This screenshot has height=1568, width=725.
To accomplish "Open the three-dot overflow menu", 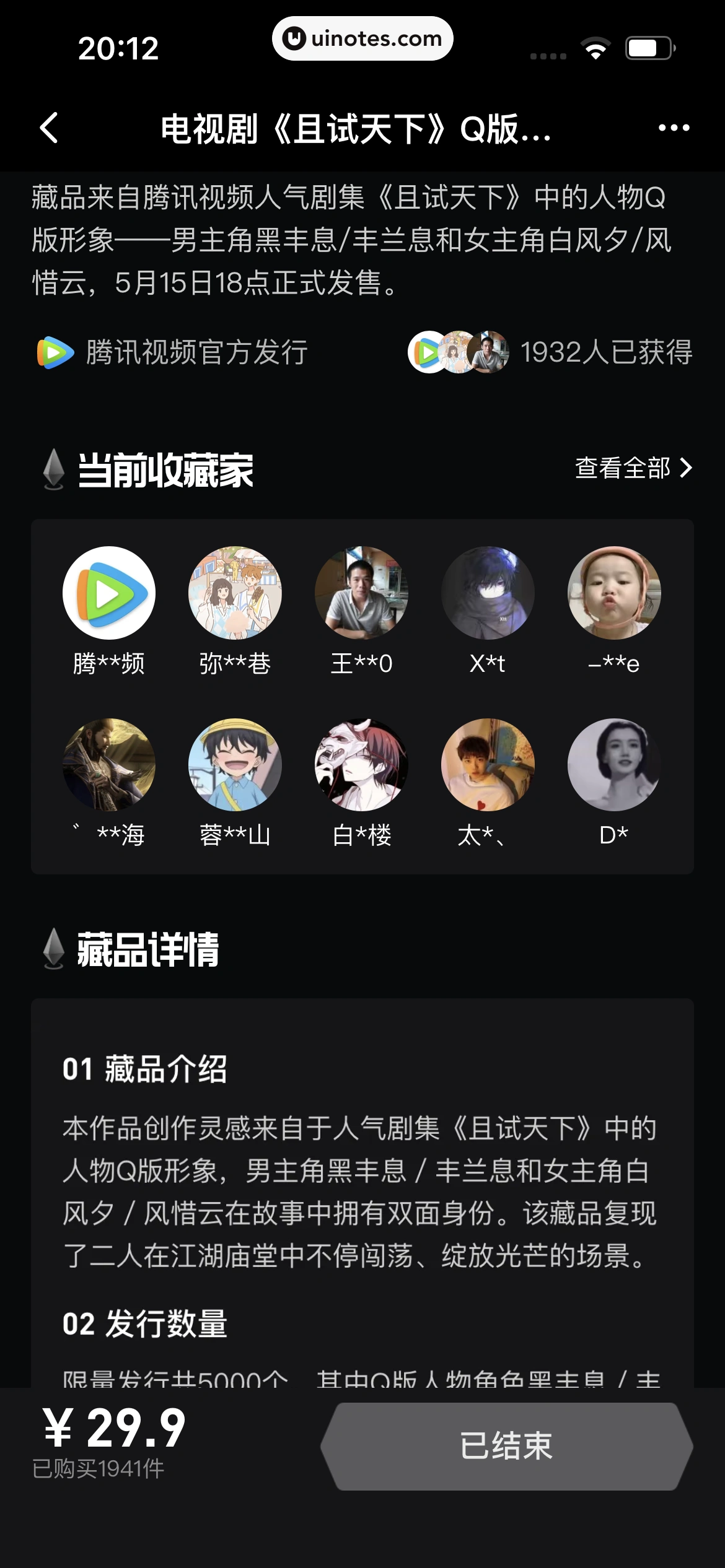I will click(674, 128).
